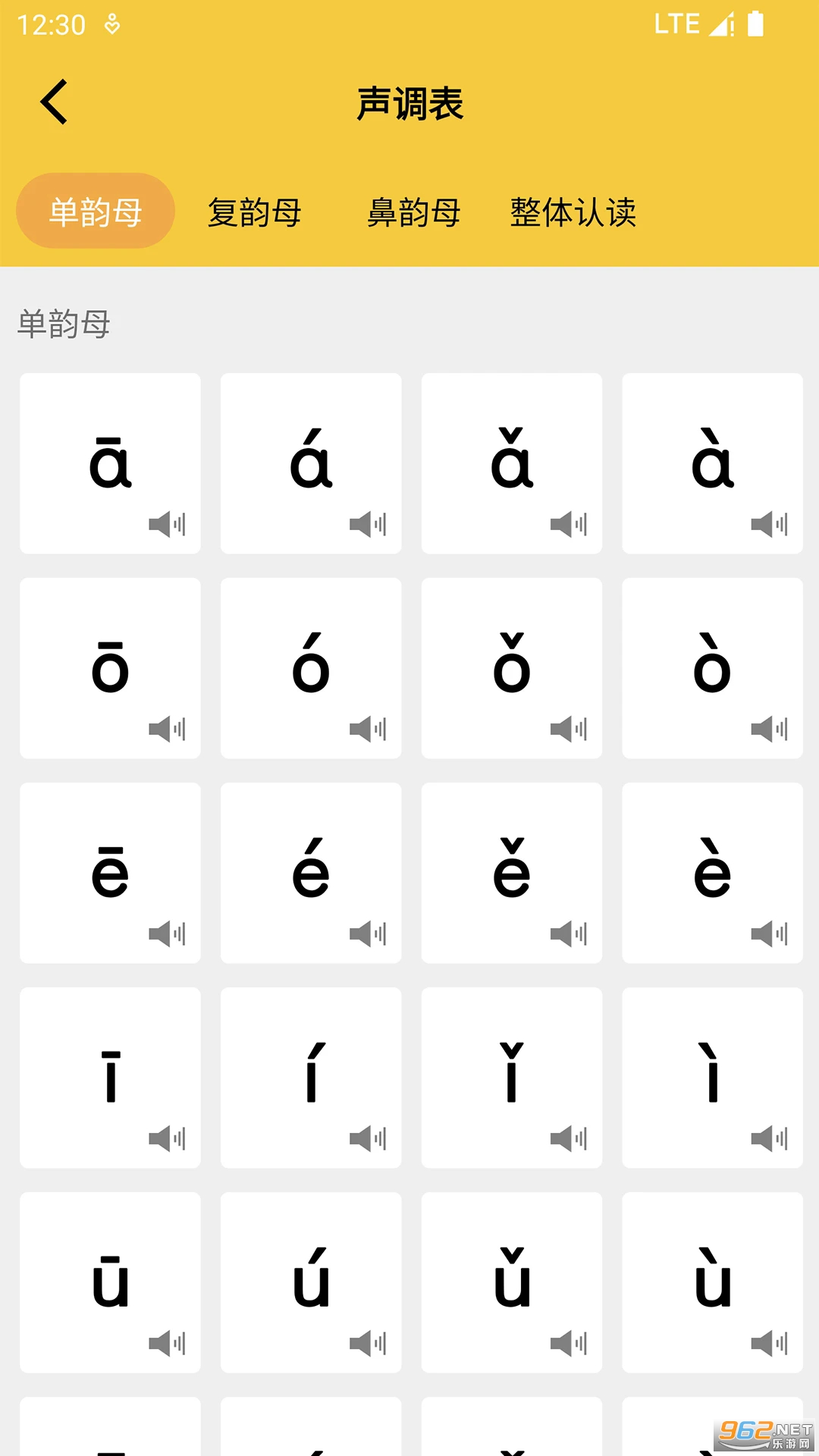
Task: Open the 整体认读 tab
Action: 573,212
